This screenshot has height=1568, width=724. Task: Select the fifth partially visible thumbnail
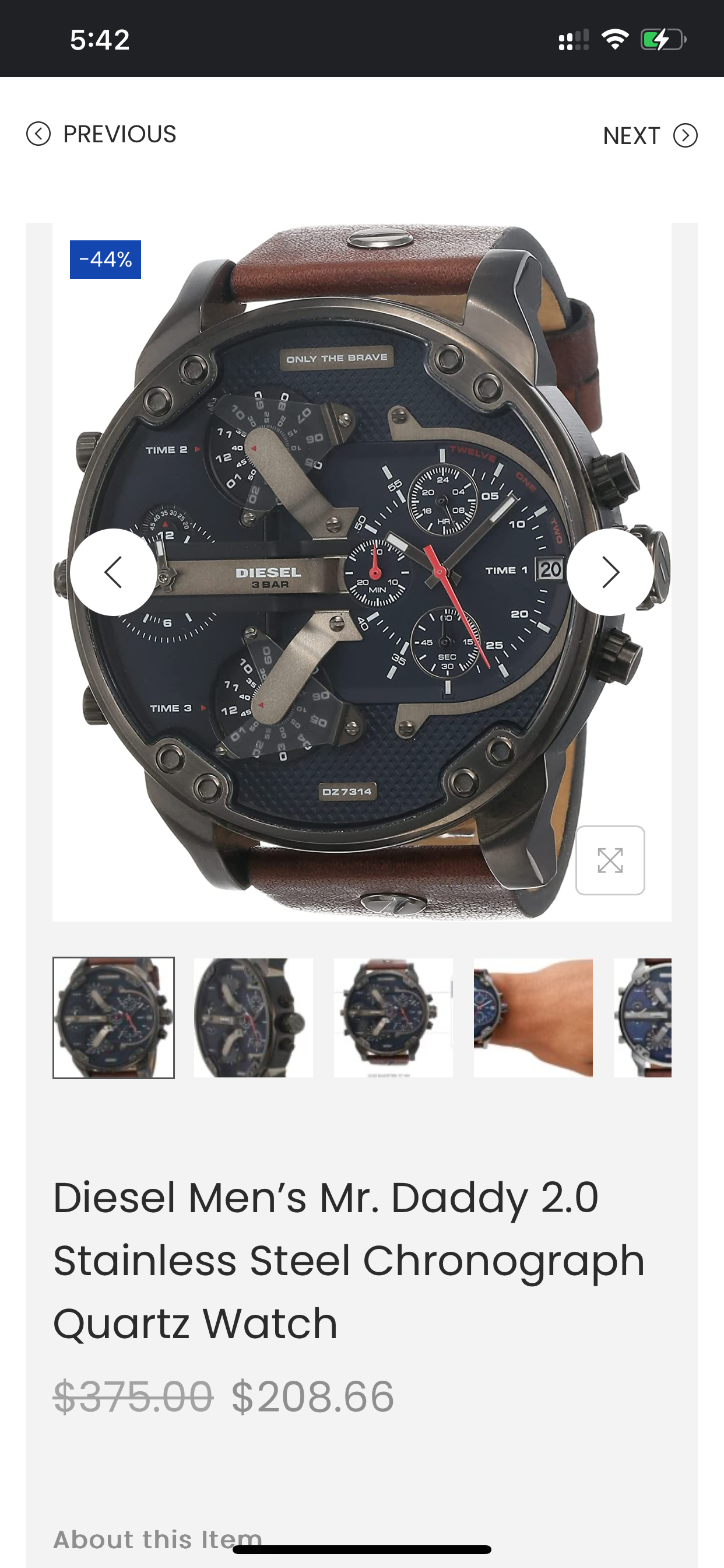(x=642, y=1017)
